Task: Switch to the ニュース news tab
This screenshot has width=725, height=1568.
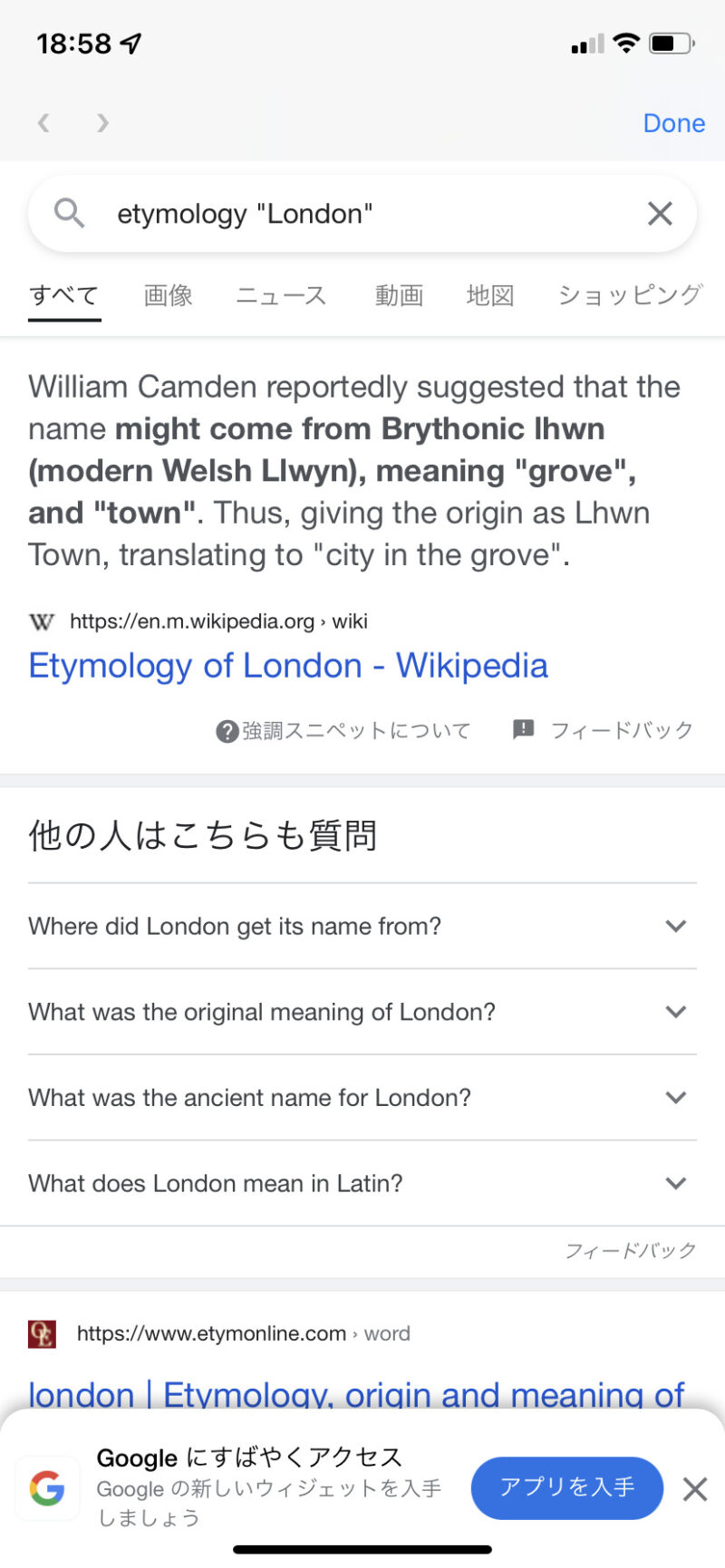Action: (x=281, y=295)
